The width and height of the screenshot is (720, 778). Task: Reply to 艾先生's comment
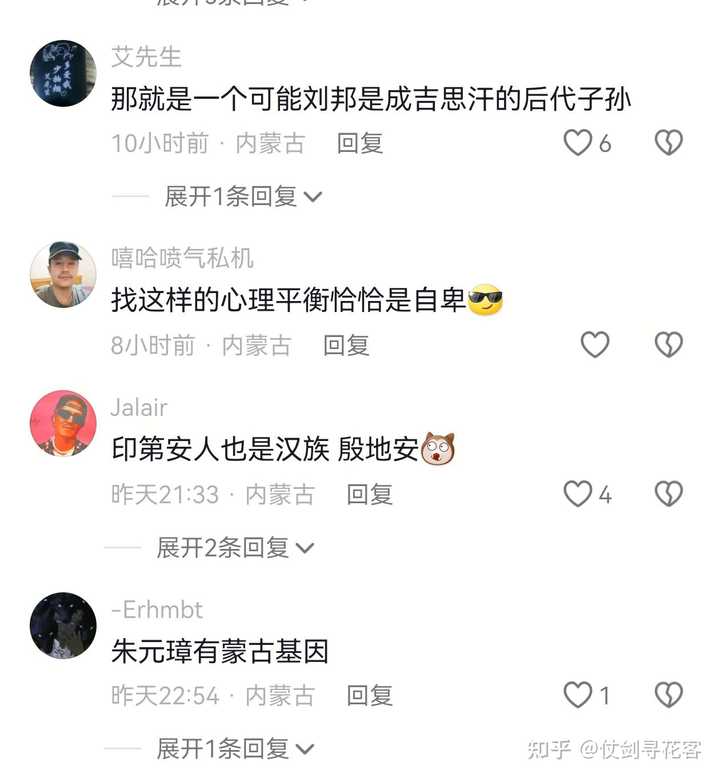coord(360,143)
